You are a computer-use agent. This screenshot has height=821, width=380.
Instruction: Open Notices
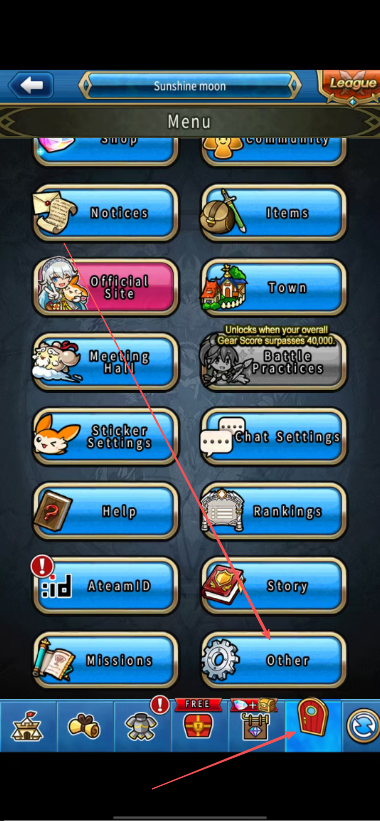point(106,213)
